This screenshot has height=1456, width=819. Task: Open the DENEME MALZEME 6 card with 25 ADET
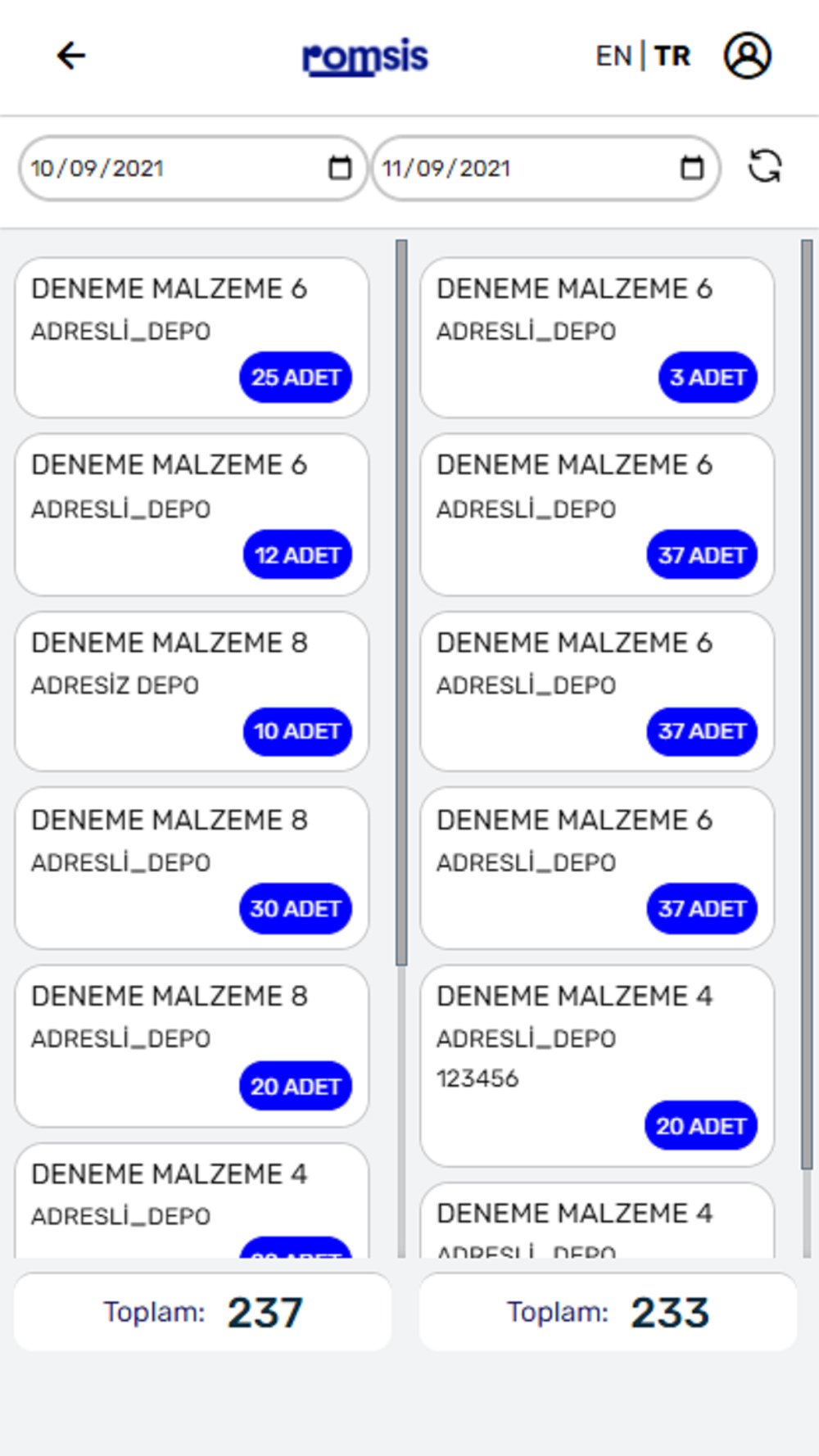click(192, 337)
